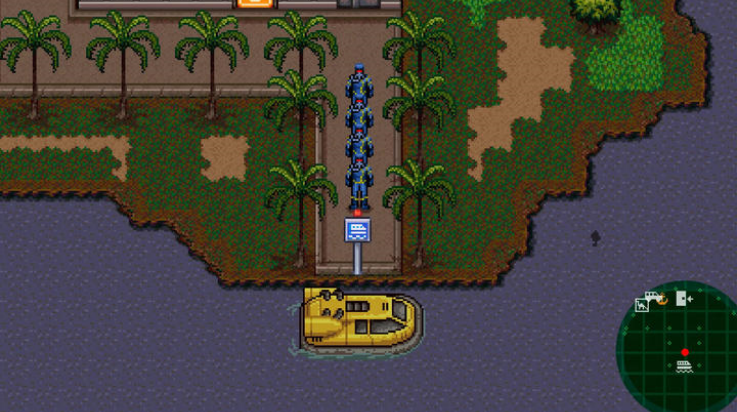Board the yellow hovercraft

coord(358,318)
